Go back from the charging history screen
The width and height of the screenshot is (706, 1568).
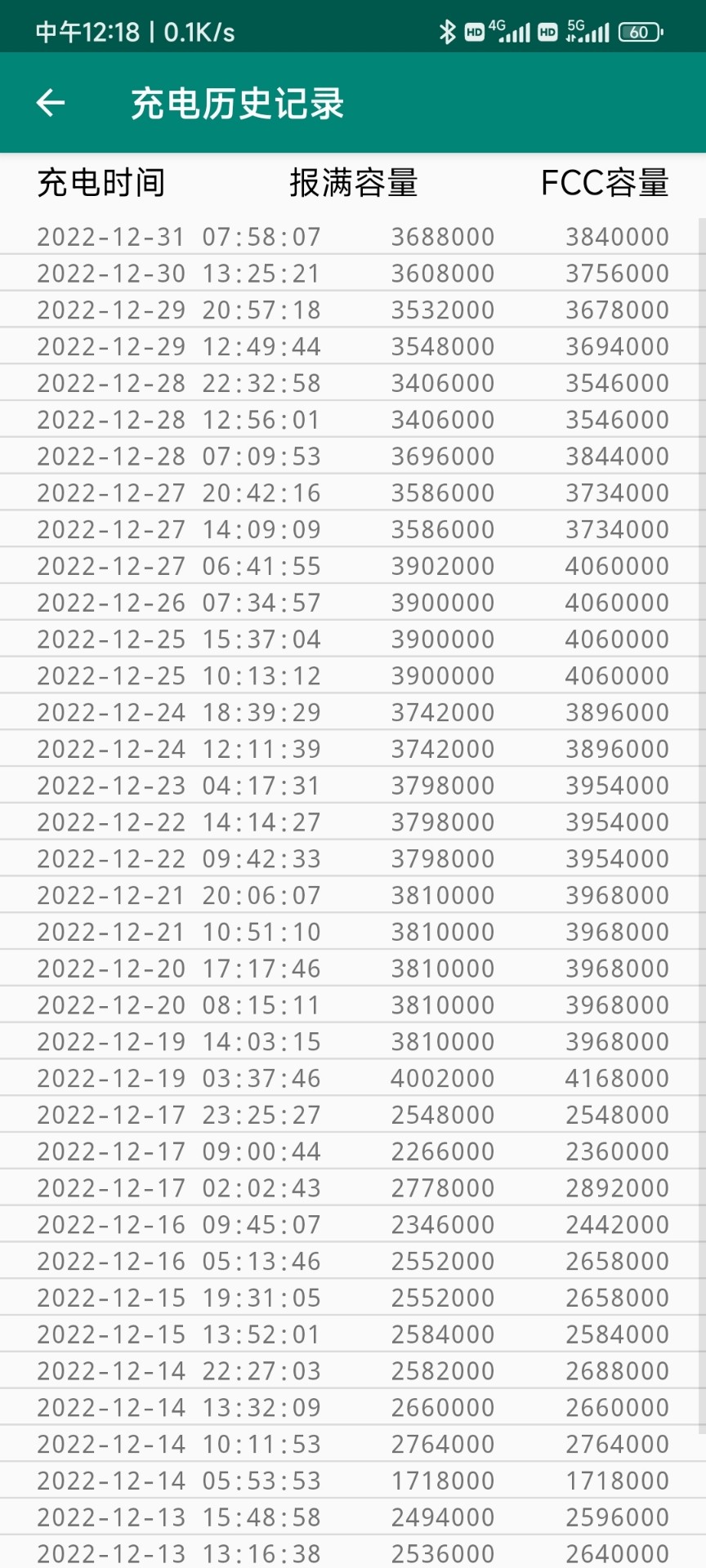(x=51, y=103)
